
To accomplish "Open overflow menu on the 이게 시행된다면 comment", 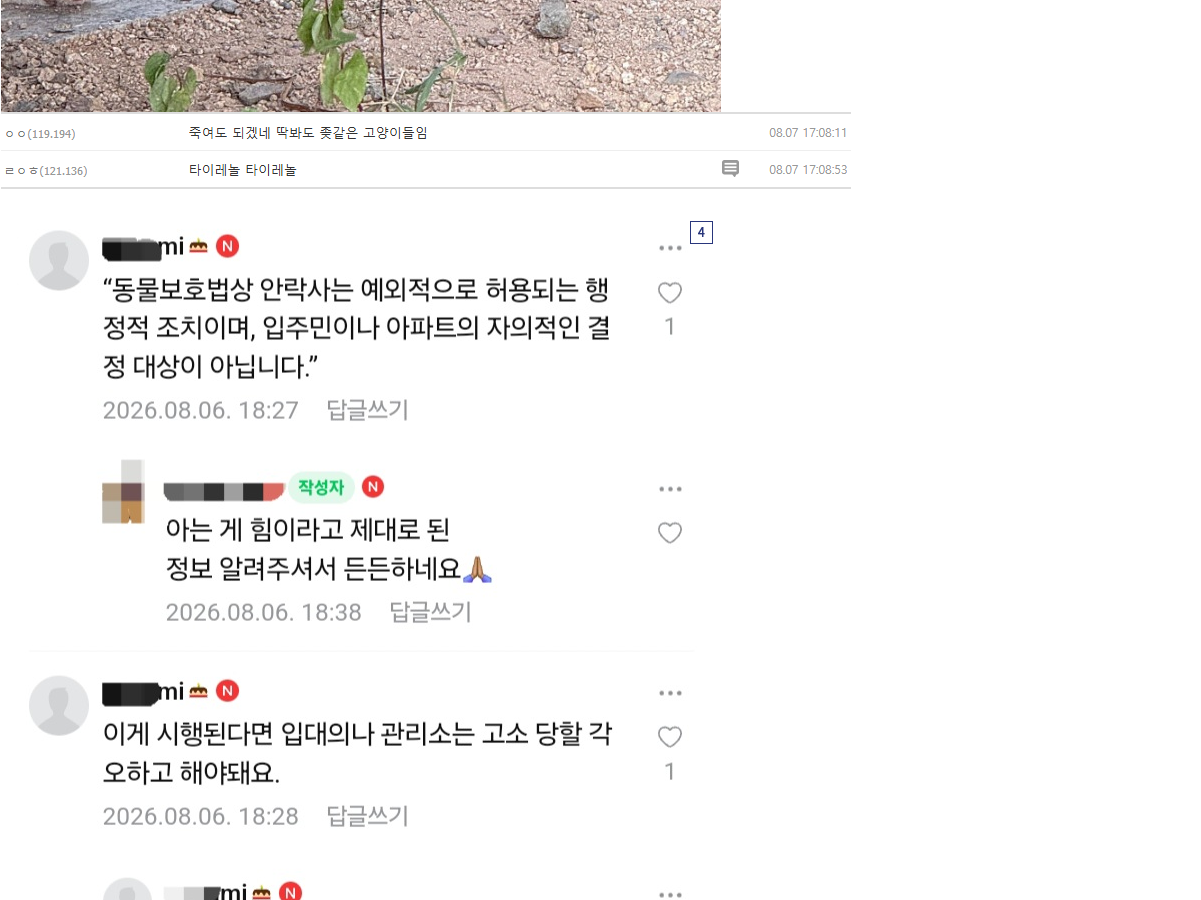I will 670,693.
